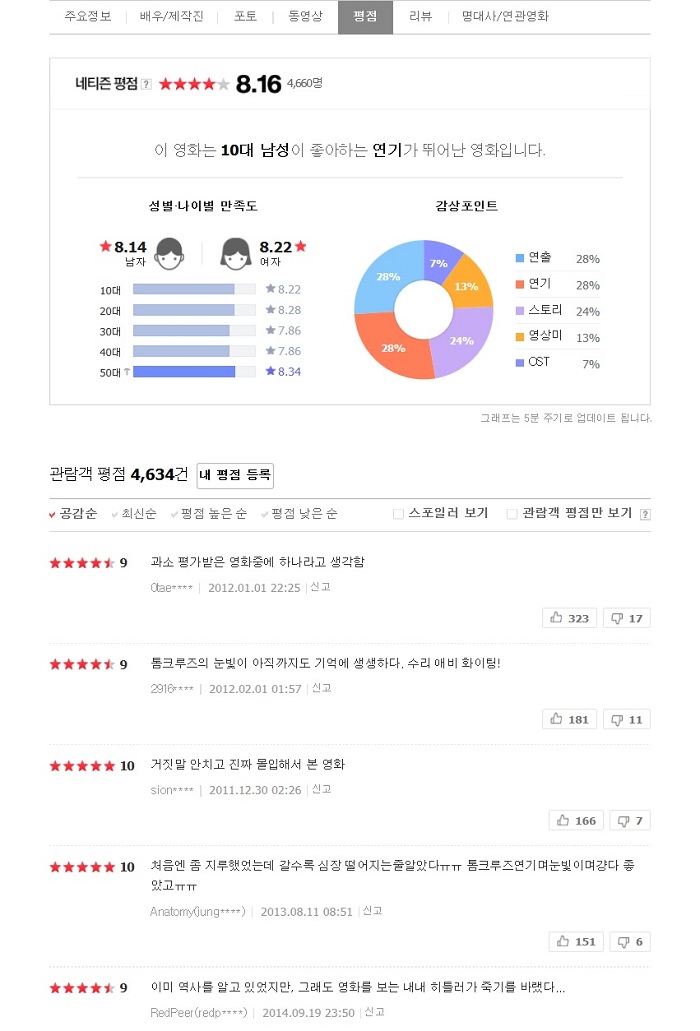Image resolution: width=700 pixels, height=1031 pixels.
Task: Like the review by sion****
Action: (576, 820)
